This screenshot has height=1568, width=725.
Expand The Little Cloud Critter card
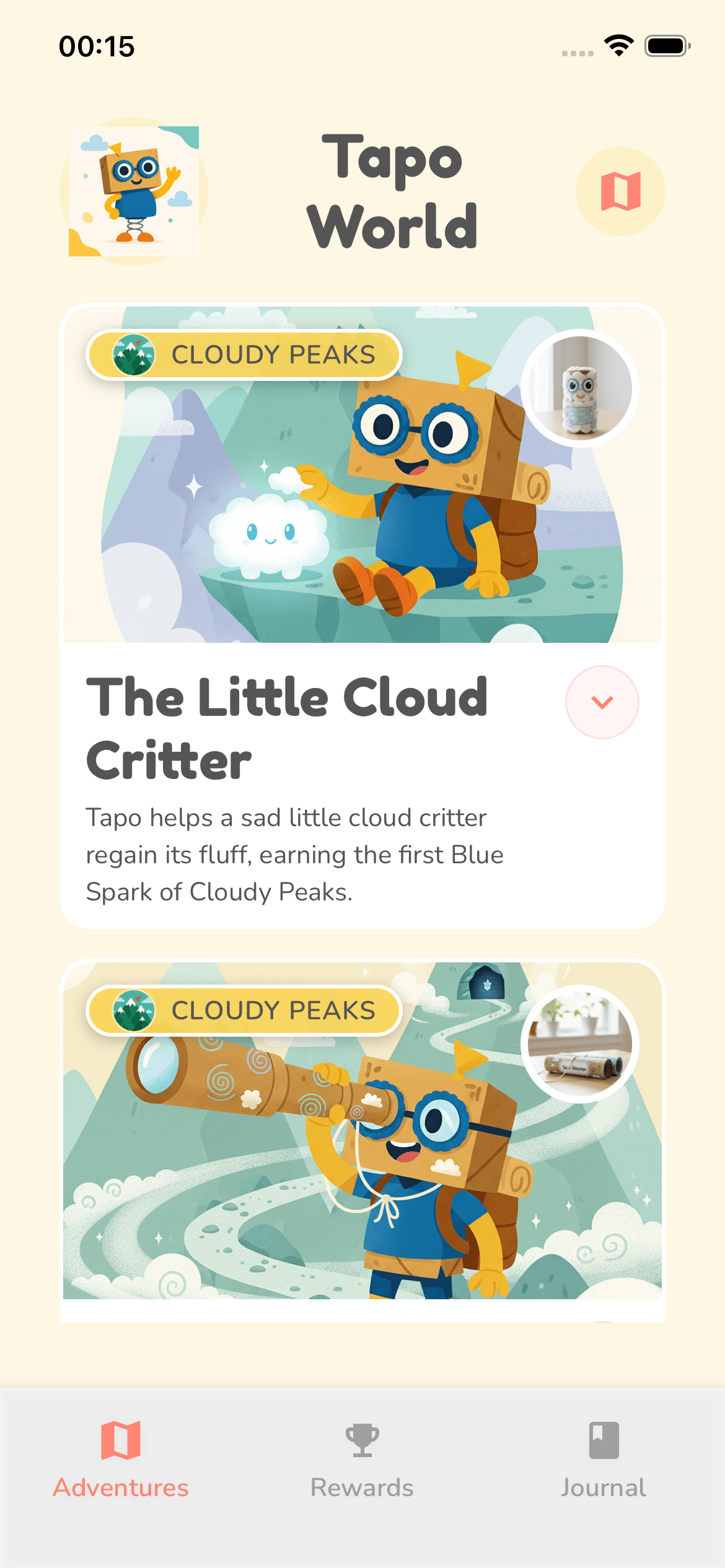[x=602, y=702]
